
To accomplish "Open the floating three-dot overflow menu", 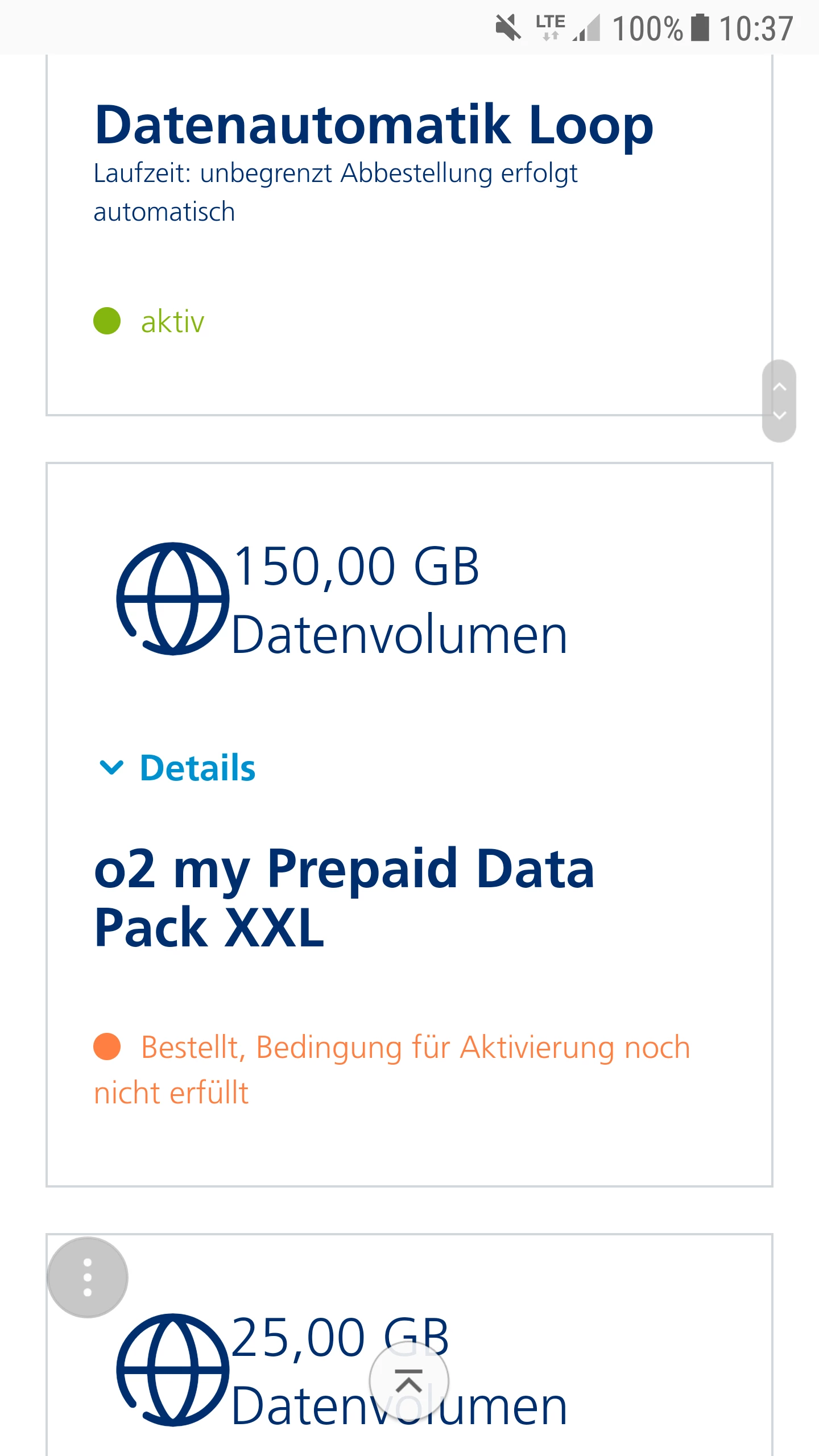I will click(88, 1277).
